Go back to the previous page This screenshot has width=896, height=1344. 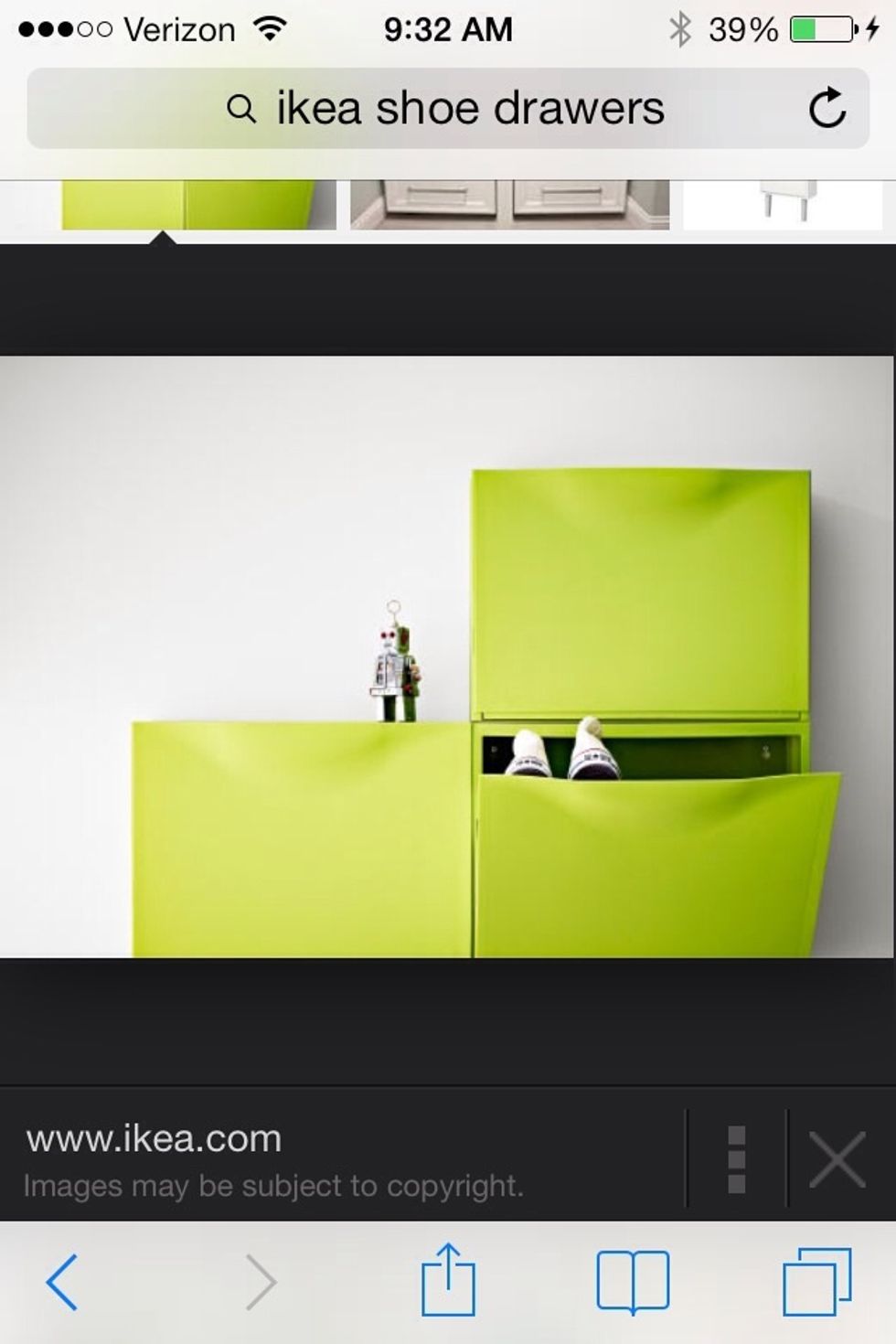(x=62, y=1282)
